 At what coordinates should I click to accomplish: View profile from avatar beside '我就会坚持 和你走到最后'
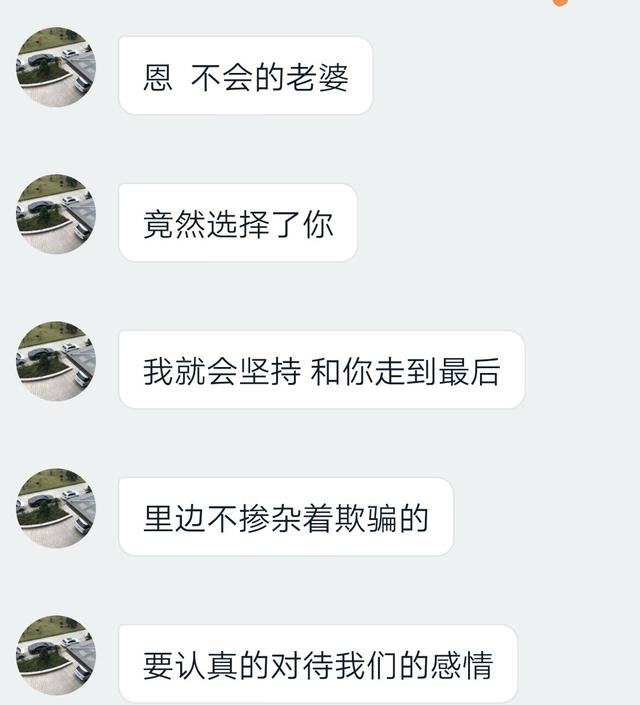click(x=56, y=361)
